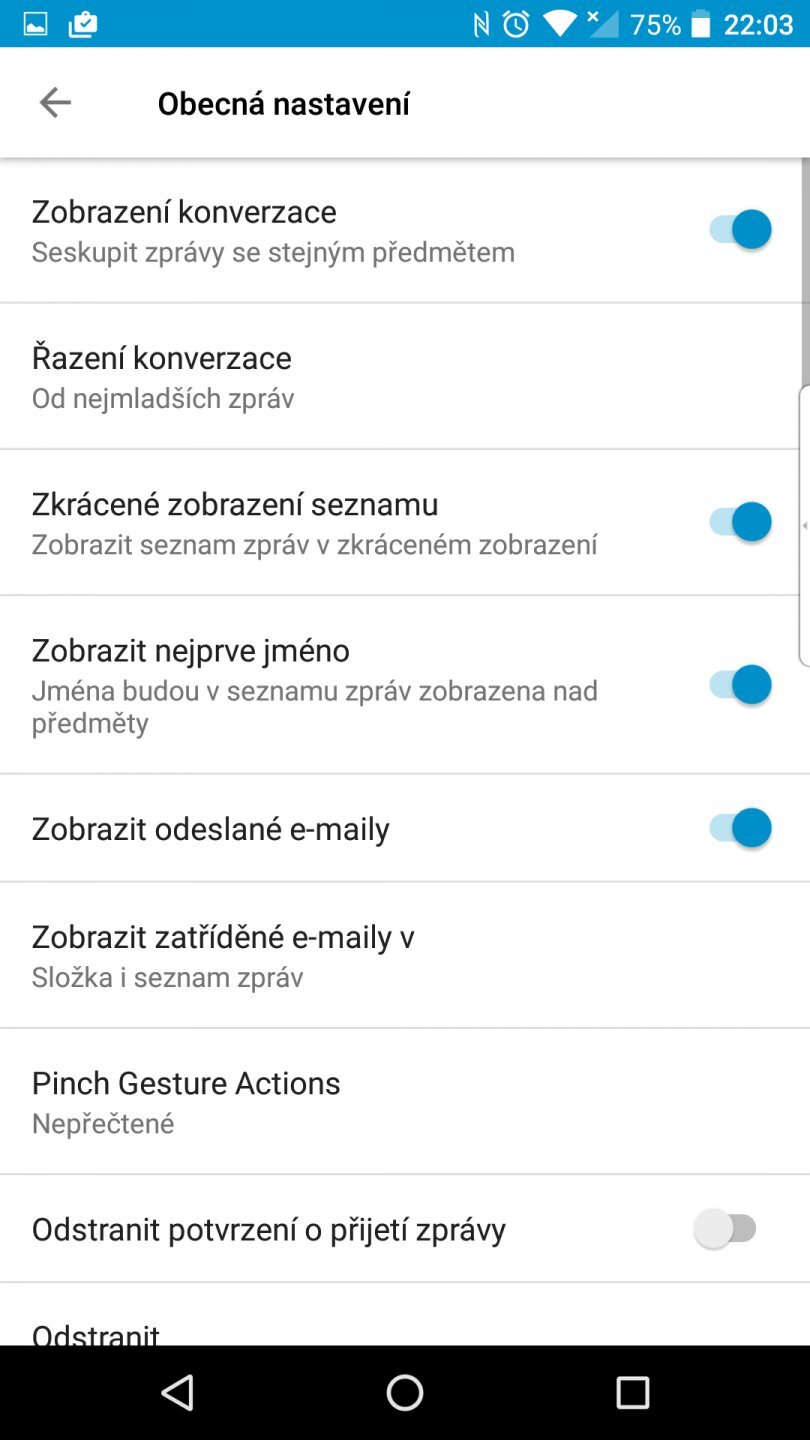Turn off Zkrácené zobrazení seznamu

pyautogui.click(x=738, y=521)
